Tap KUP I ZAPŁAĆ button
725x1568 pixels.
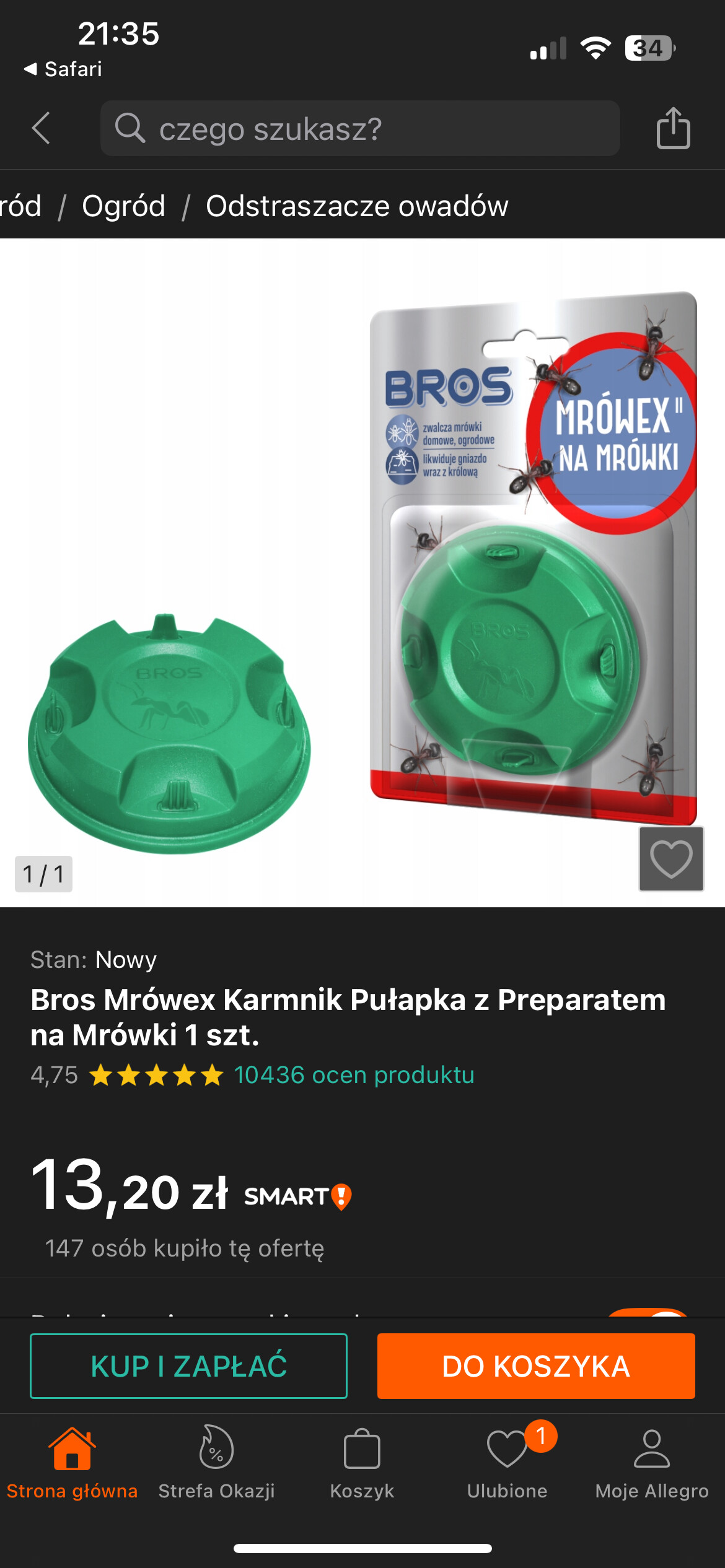[x=188, y=1365]
